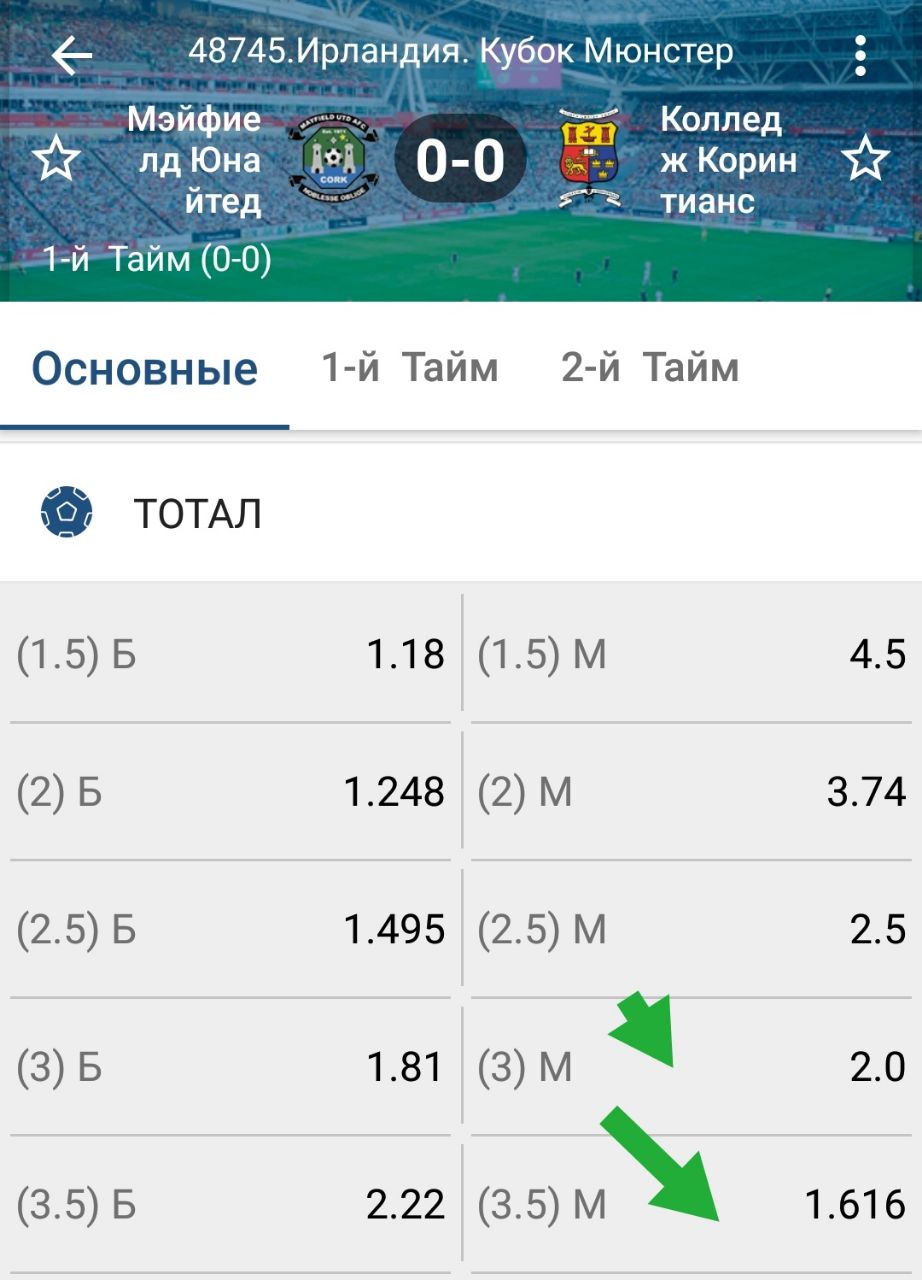Favorite the team Мэйфиелд Юнайтед
This screenshot has width=922, height=1280.
point(57,160)
